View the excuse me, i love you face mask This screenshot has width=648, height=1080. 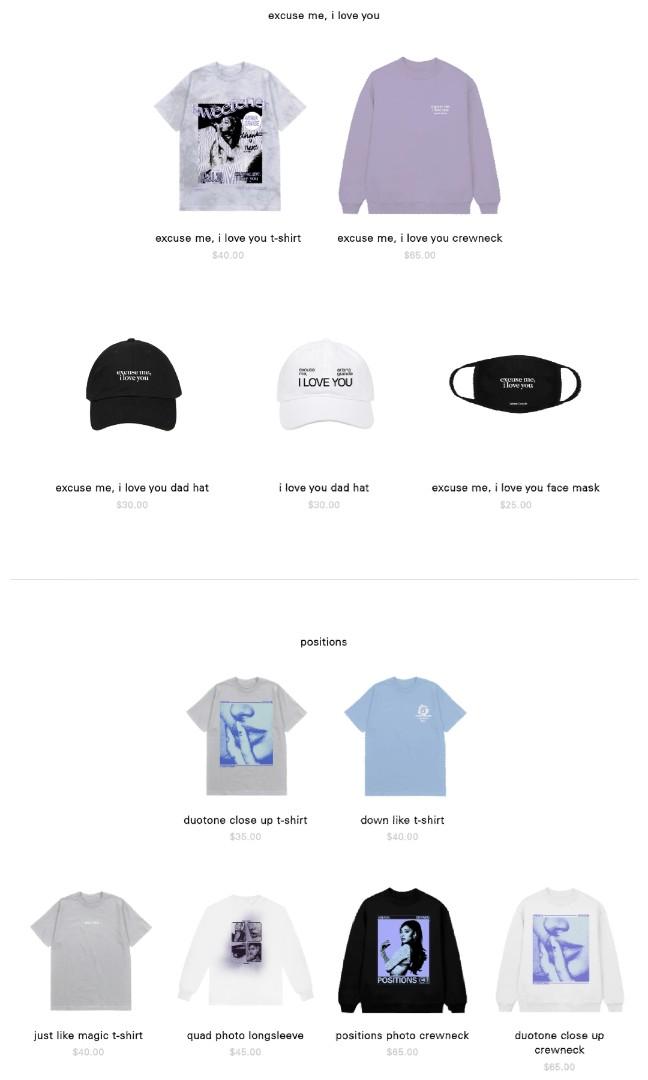point(515,385)
